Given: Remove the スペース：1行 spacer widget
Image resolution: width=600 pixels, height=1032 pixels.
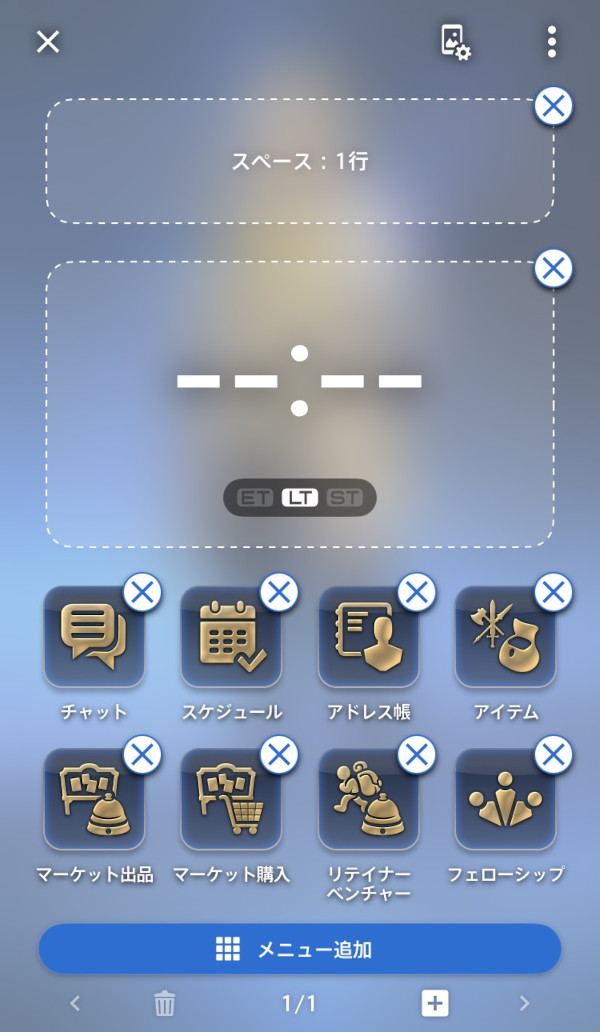Looking at the screenshot, I should (x=553, y=105).
